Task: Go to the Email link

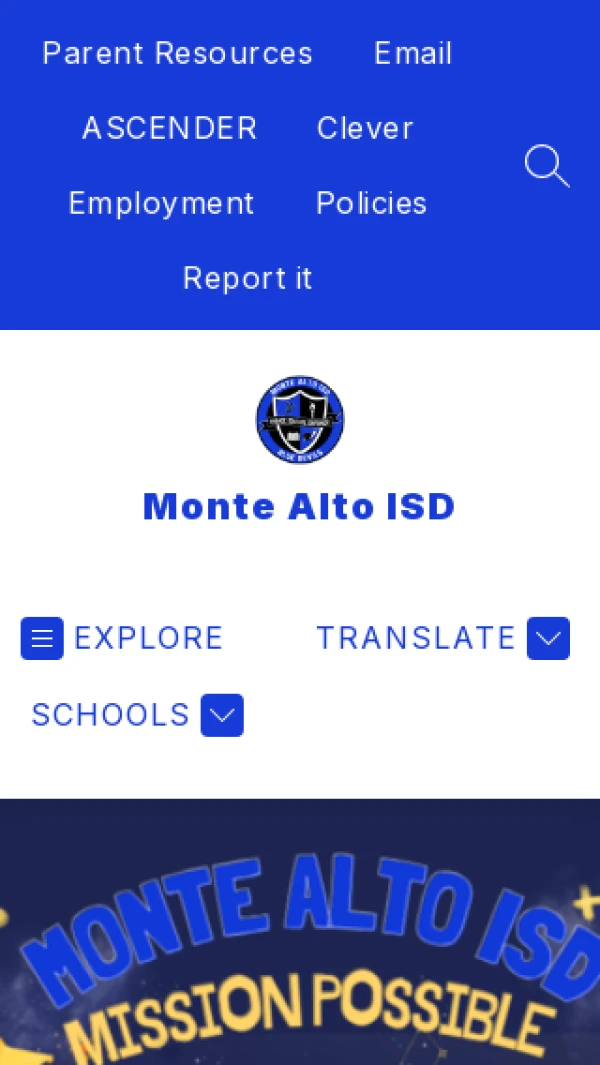Action: pos(412,53)
